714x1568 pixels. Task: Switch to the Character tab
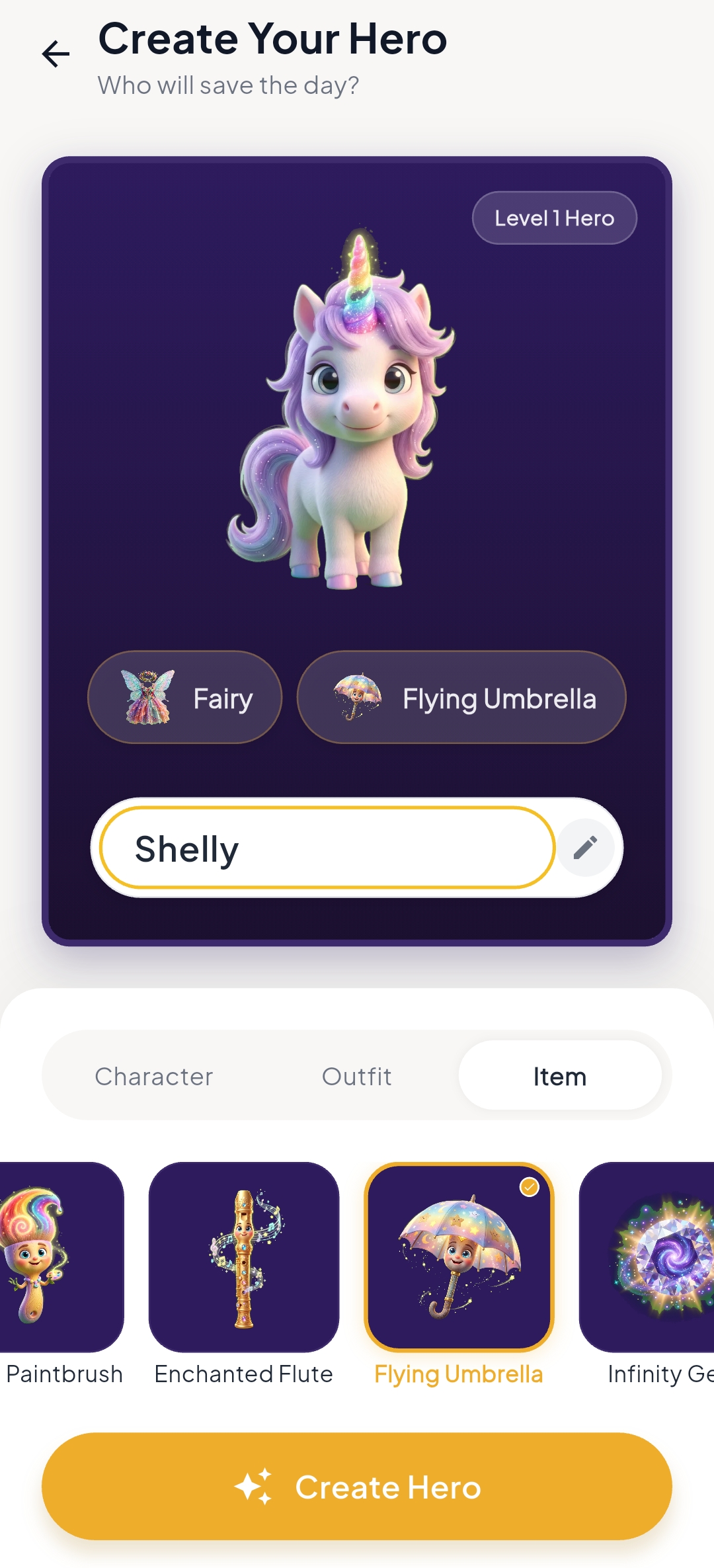[154, 1077]
